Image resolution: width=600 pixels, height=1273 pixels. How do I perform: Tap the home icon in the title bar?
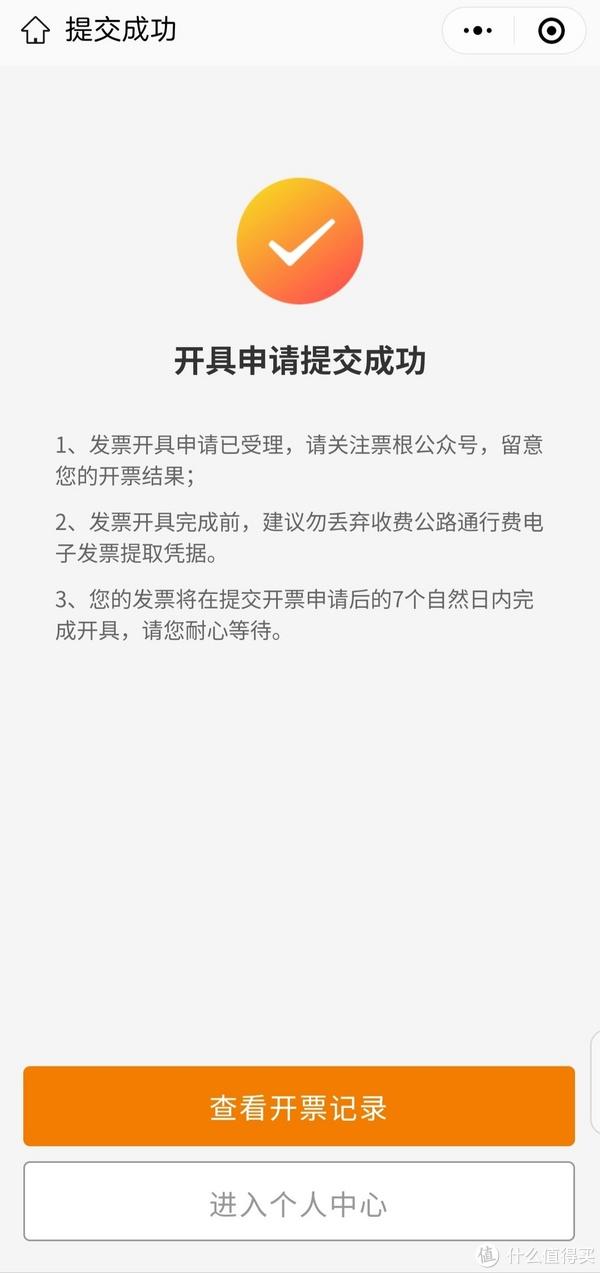(x=35, y=31)
